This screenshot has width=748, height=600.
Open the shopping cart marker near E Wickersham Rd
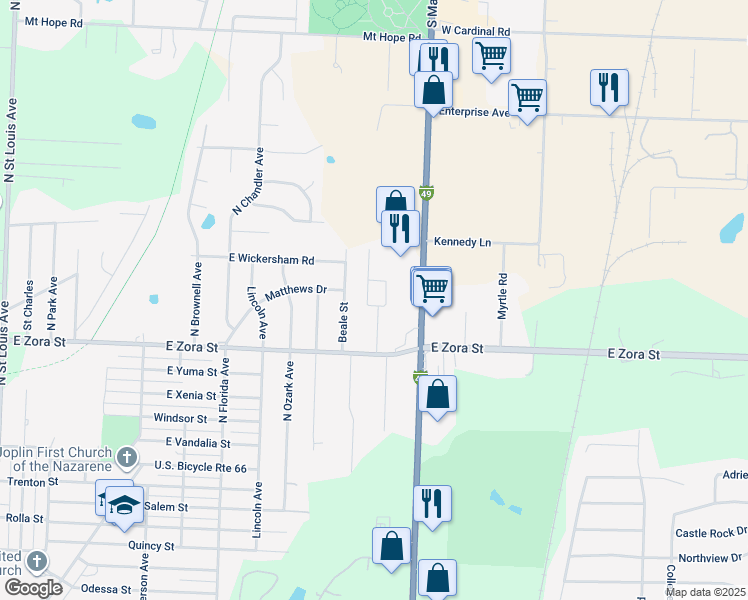(x=432, y=288)
